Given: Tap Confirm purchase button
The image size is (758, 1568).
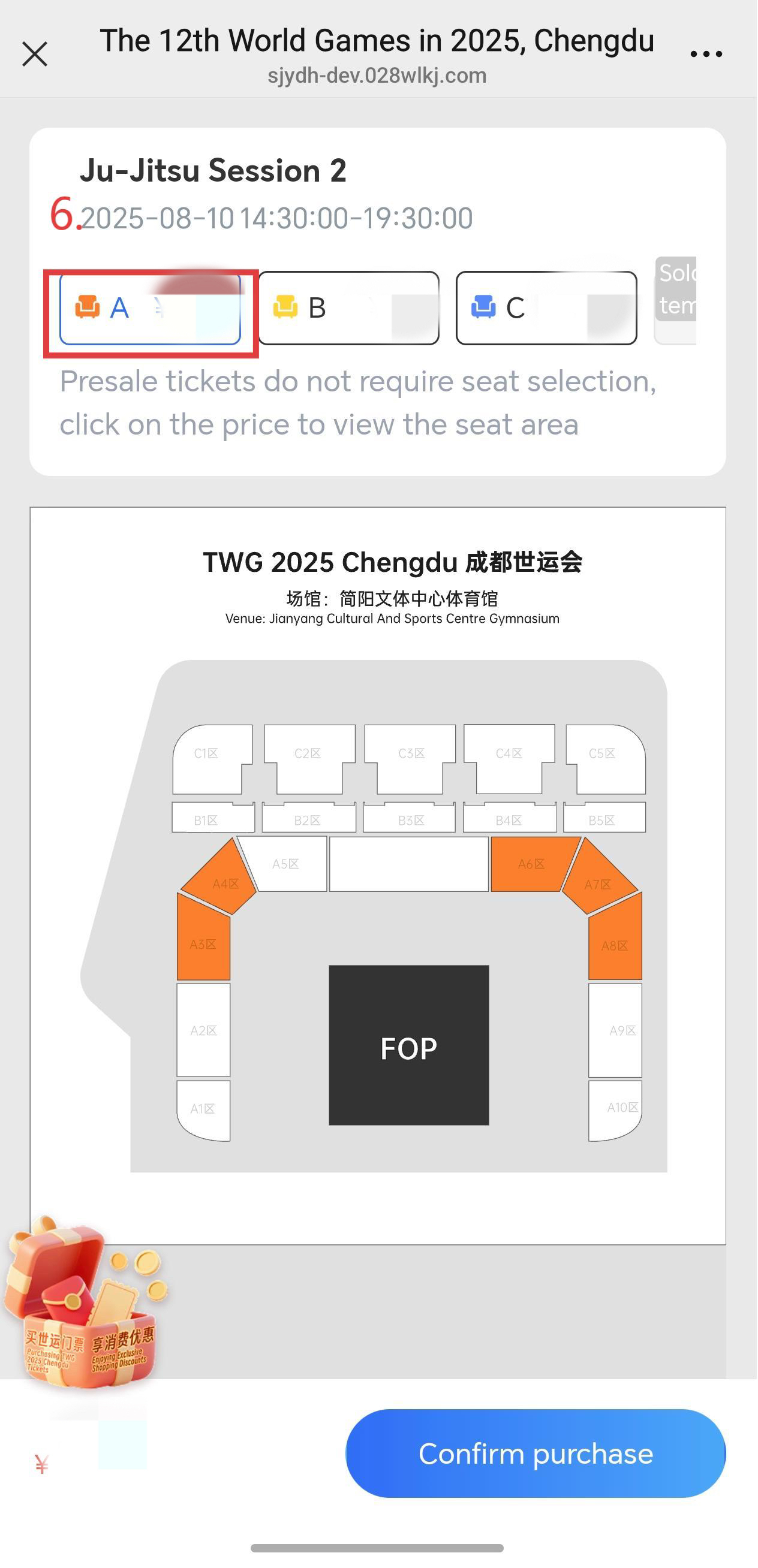Looking at the screenshot, I should click(x=535, y=1454).
